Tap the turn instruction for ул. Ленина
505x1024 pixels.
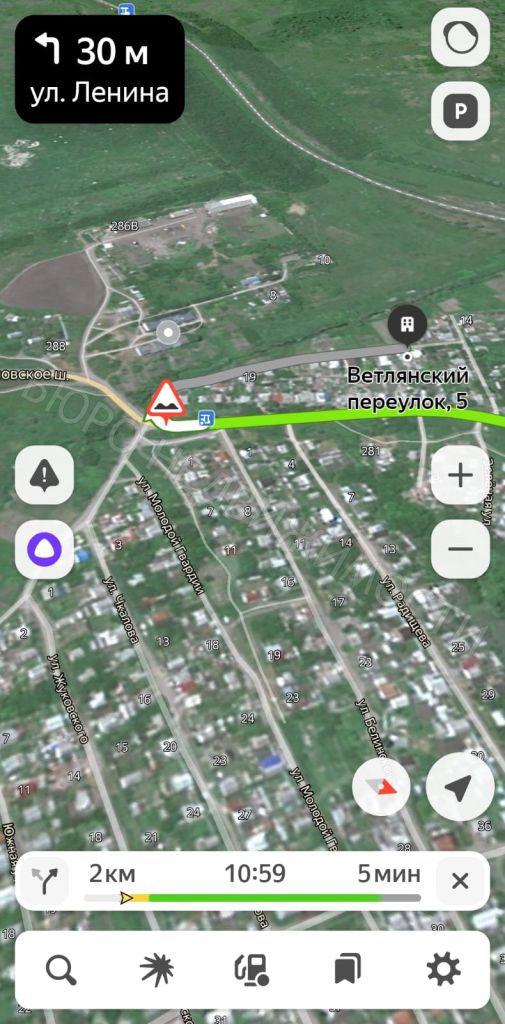pyautogui.click(x=99, y=69)
